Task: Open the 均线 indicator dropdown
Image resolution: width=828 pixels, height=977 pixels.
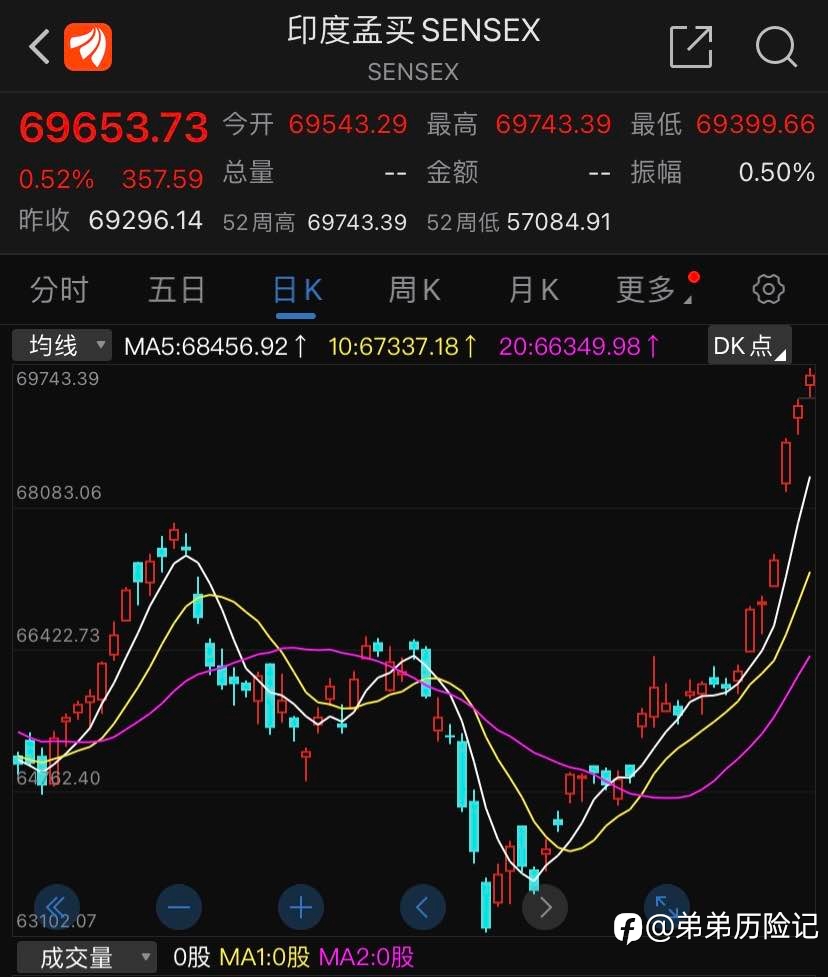Action: [62, 345]
